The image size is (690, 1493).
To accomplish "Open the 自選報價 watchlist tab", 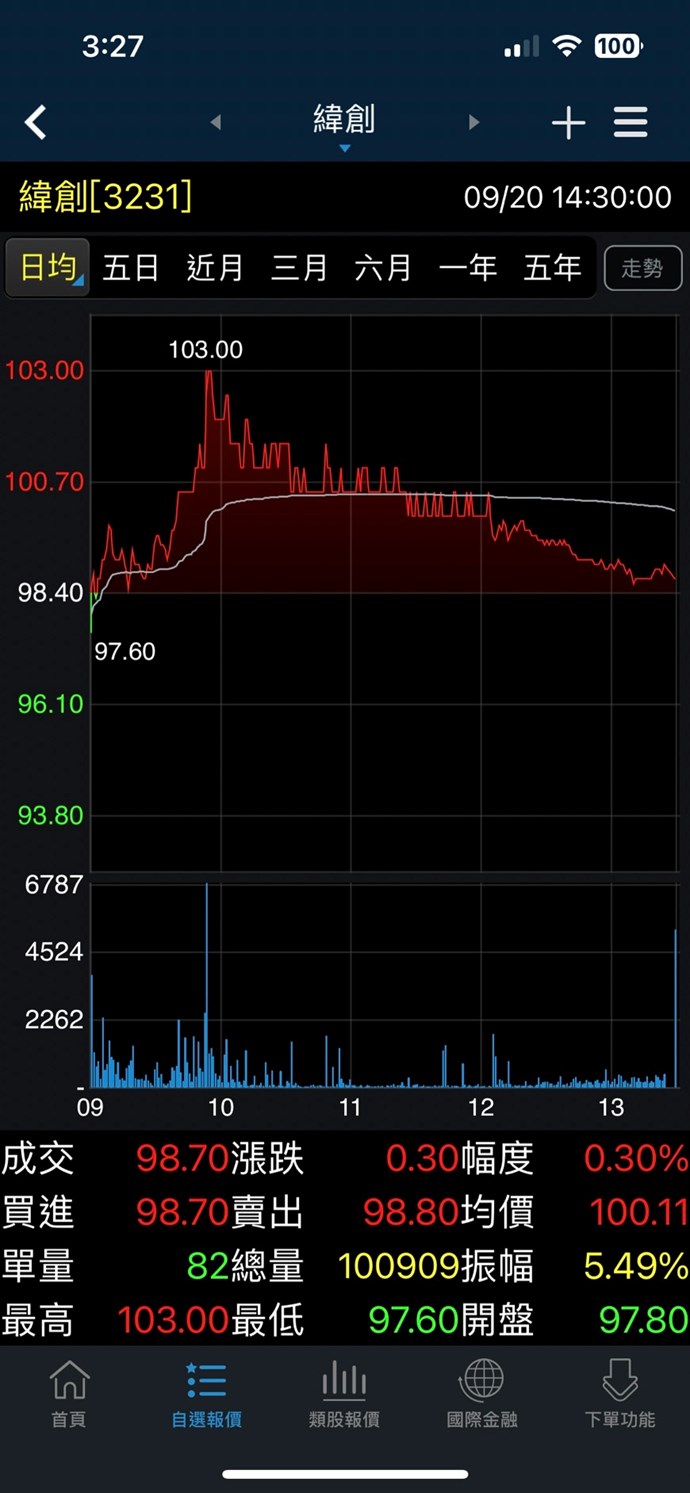I will (x=206, y=1395).
